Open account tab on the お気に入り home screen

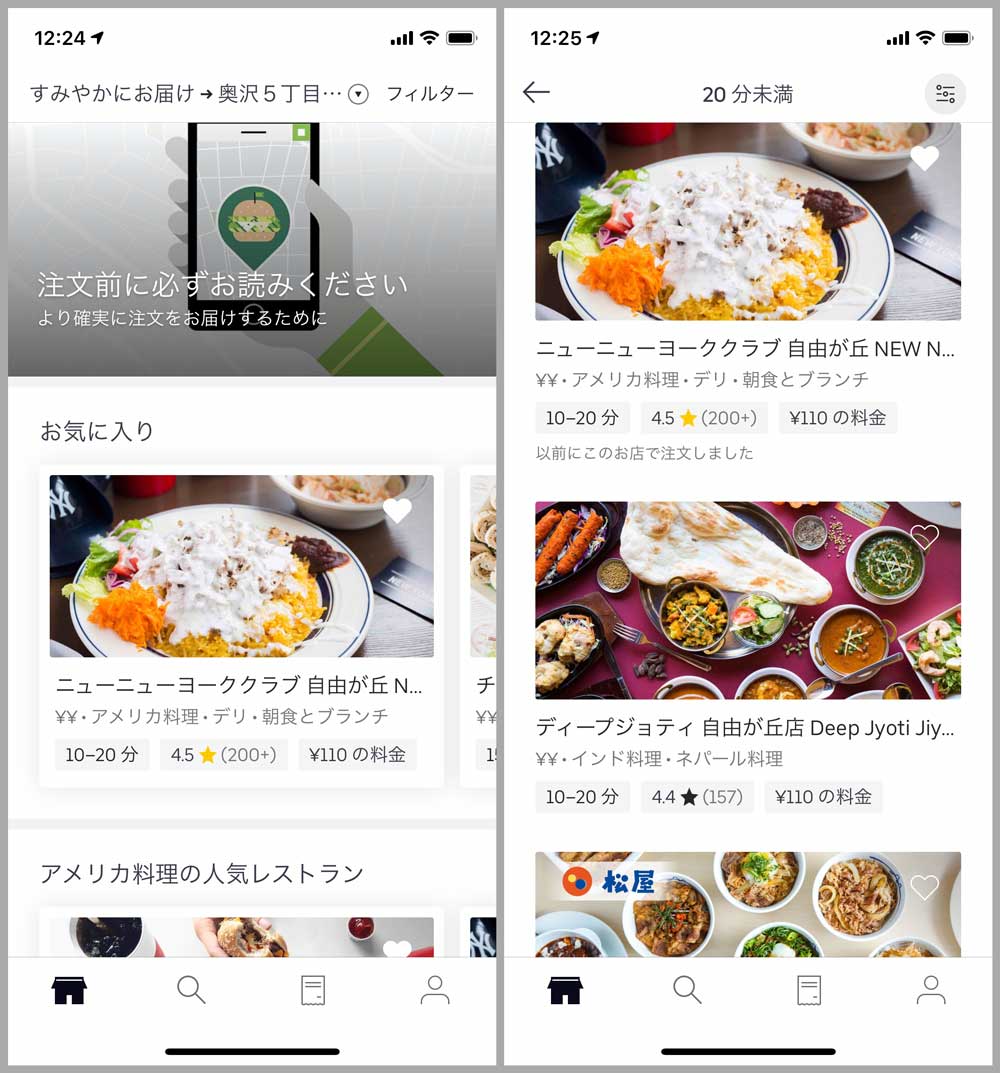click(435, 990)
